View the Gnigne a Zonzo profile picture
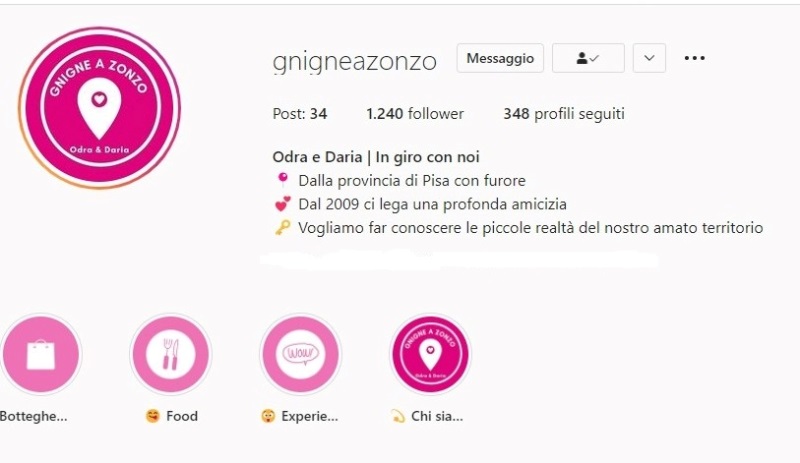This screenshot has height=463, width=800. pos(99,108)
